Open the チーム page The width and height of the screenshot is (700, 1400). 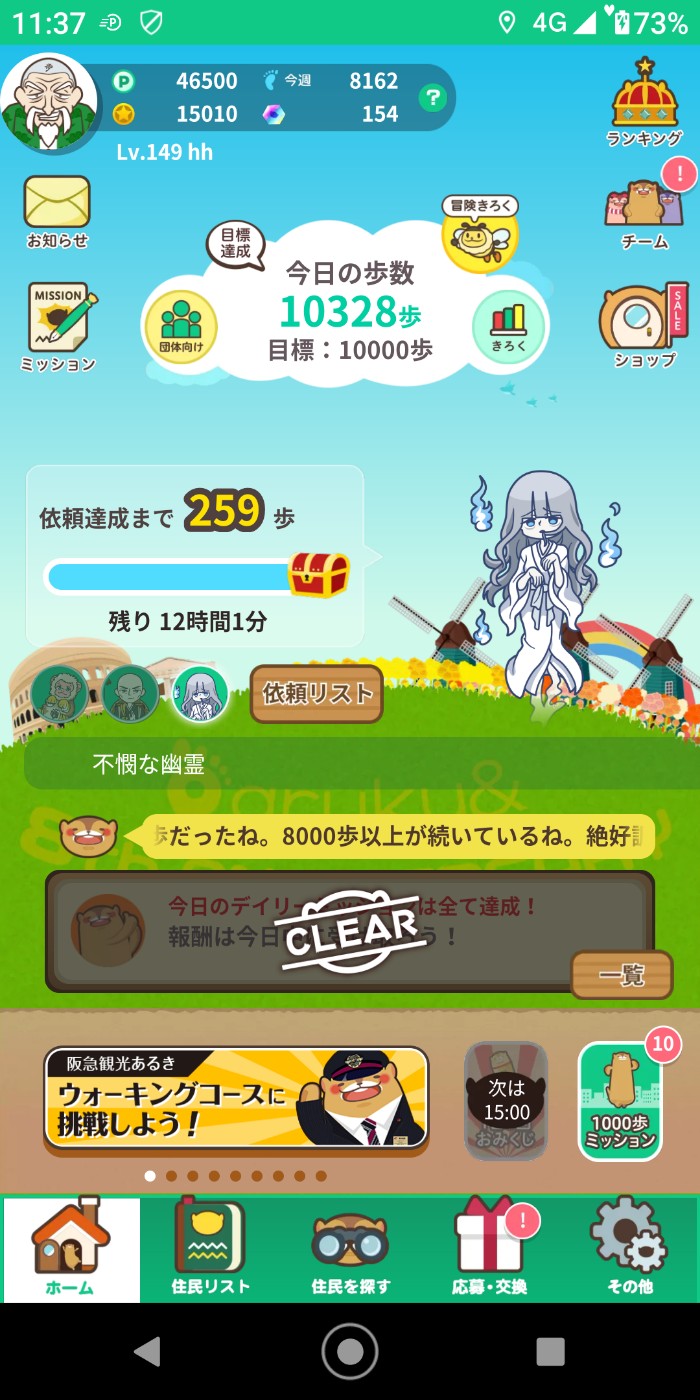645,210
